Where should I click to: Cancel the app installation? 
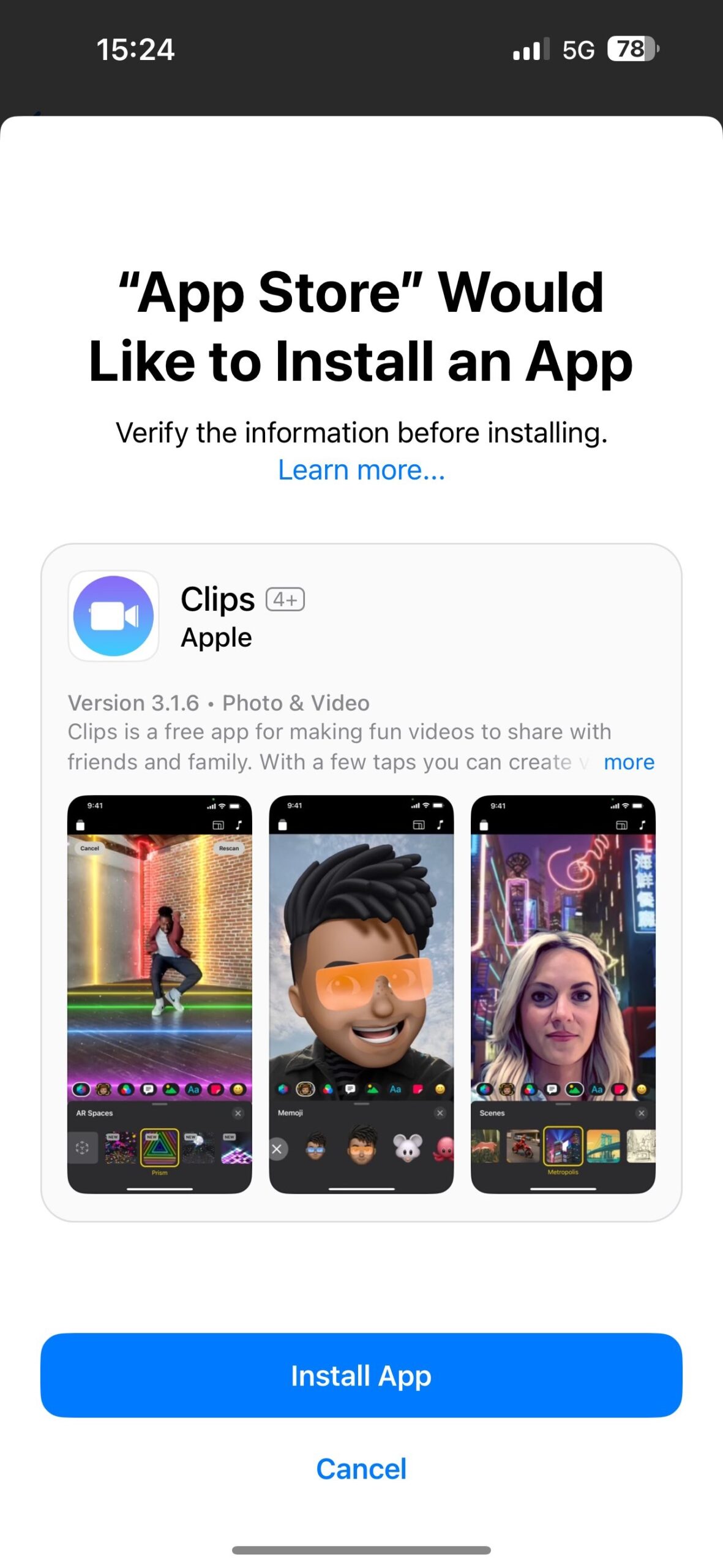(361, 1469)
